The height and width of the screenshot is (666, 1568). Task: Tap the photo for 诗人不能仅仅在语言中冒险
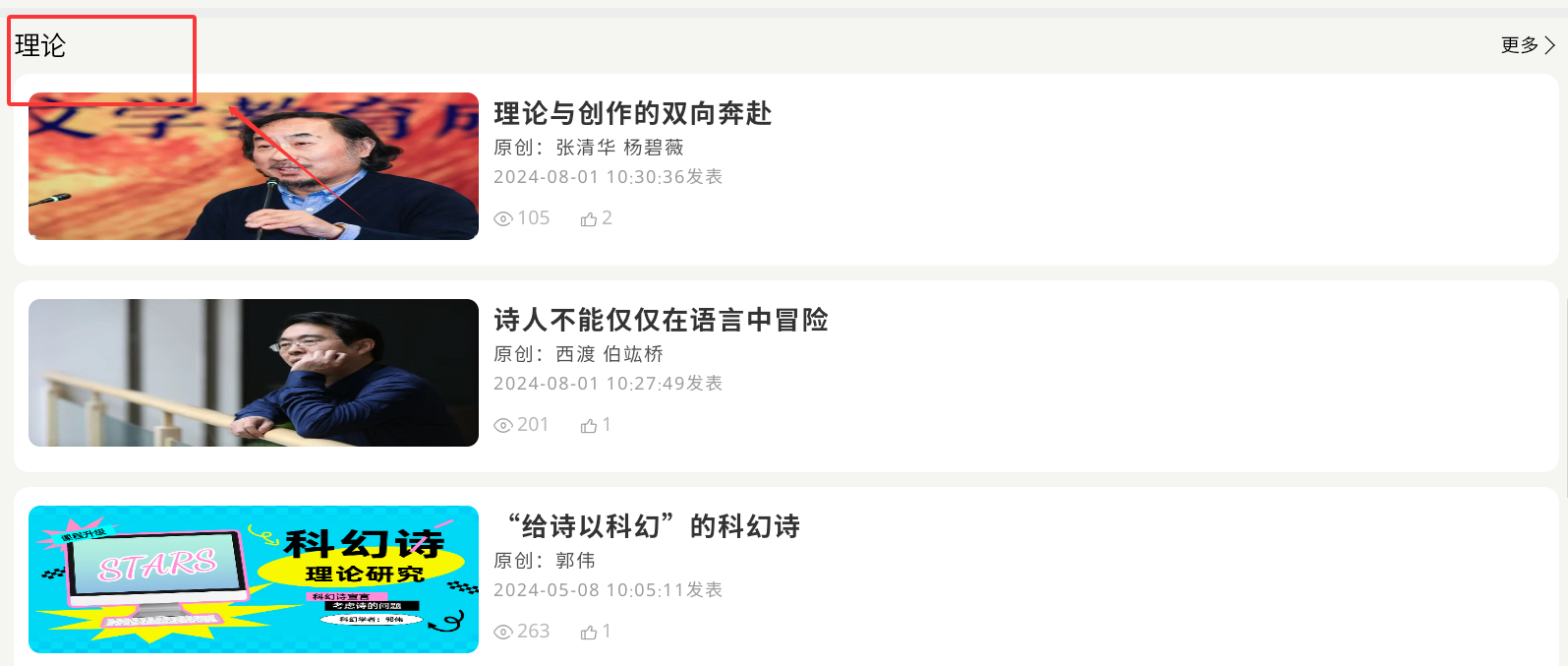point(254,373)
